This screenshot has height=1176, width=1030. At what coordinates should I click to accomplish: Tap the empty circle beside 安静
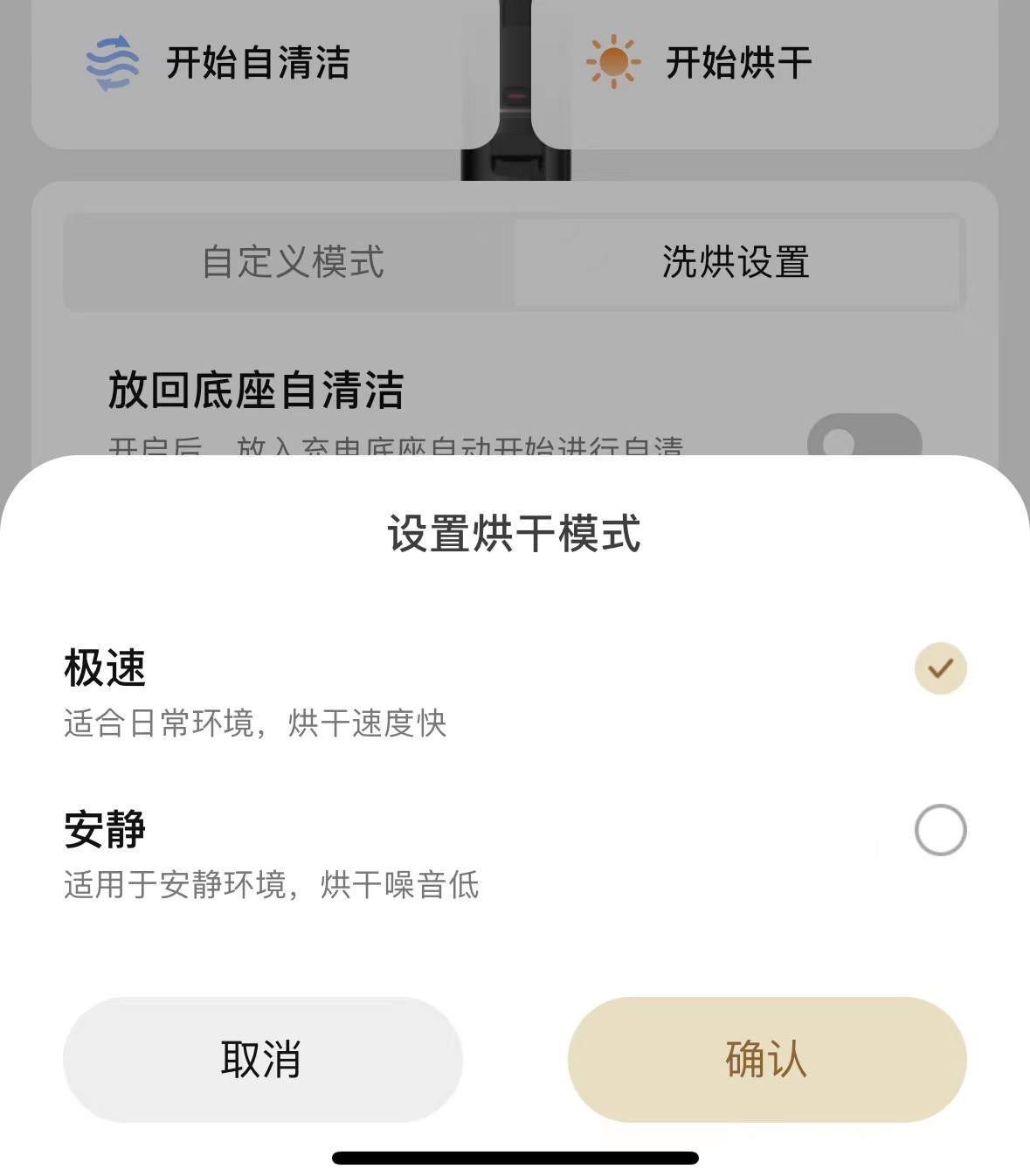[x=939, y=829]
